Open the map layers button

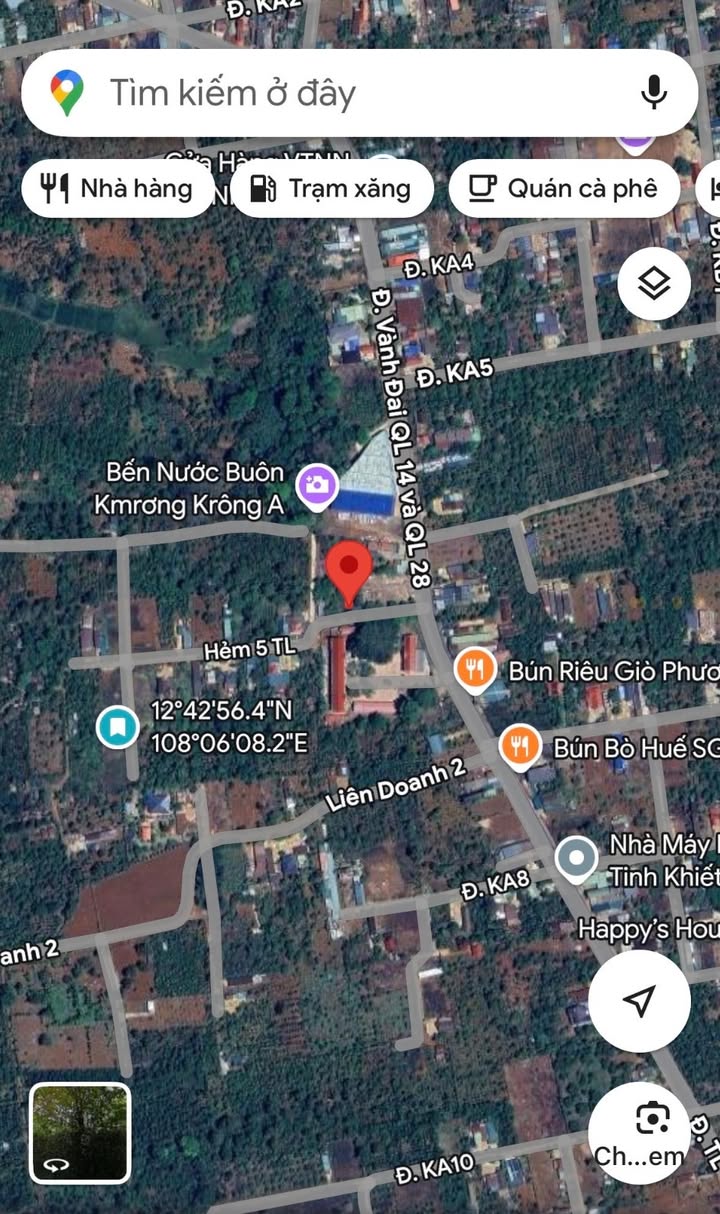pyautogui.click(x=654, y=284)
